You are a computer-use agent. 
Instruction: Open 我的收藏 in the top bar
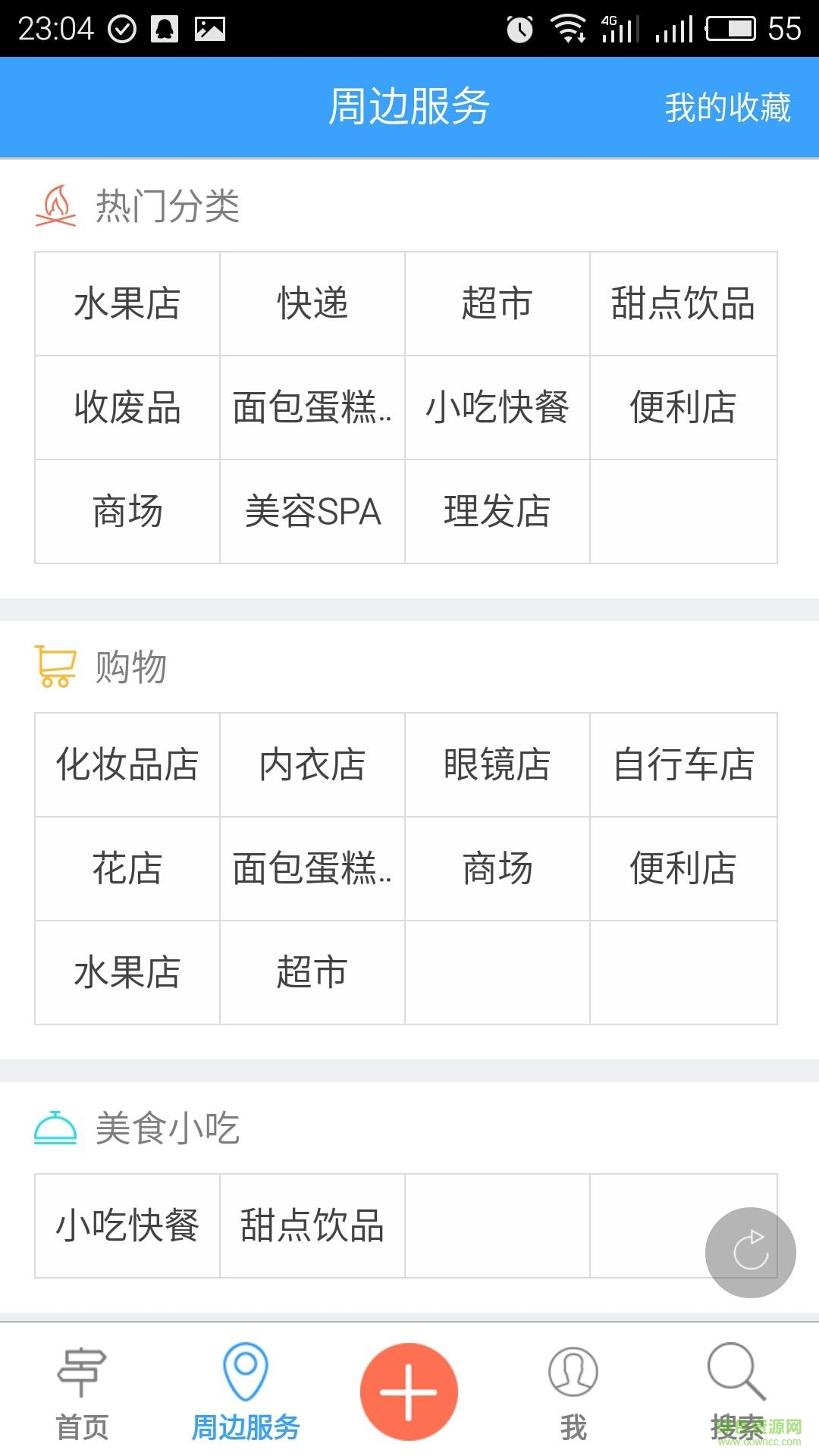726,106
